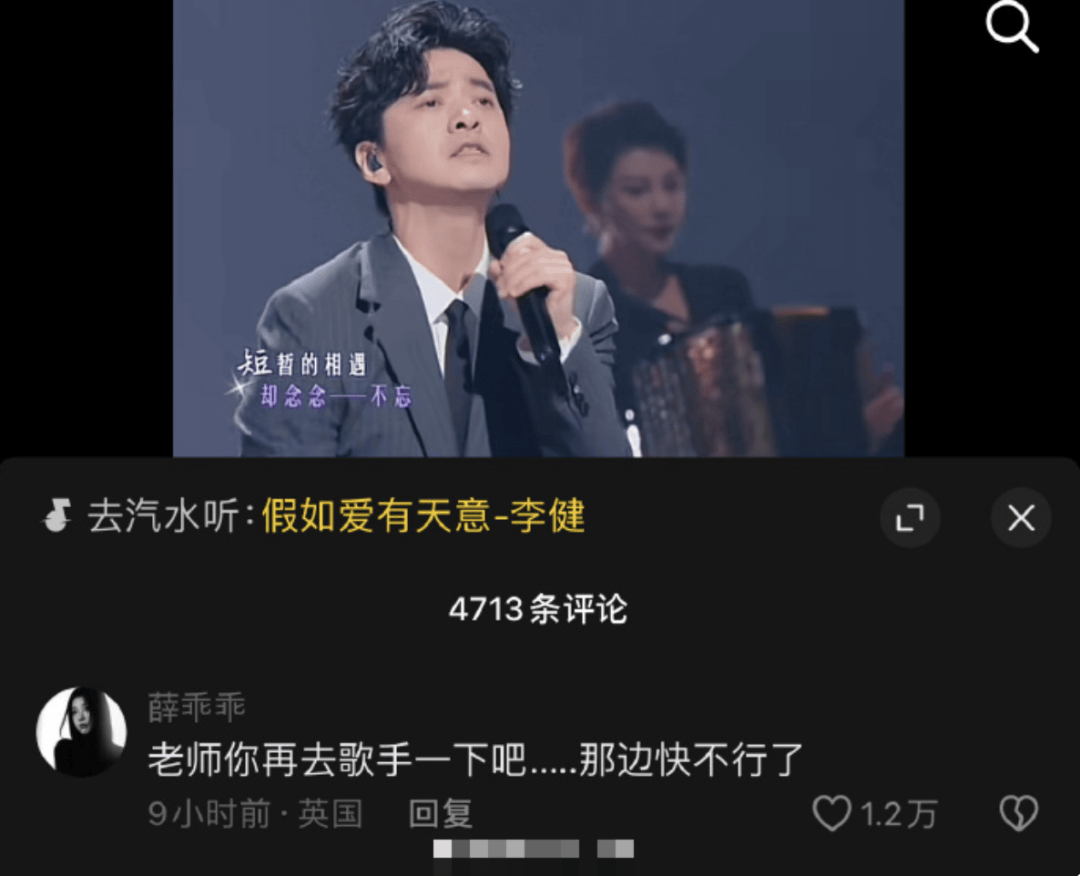Reply to 薛乖乖's comment
This screenshot has width=1080, height=876.
click(440, 813)
